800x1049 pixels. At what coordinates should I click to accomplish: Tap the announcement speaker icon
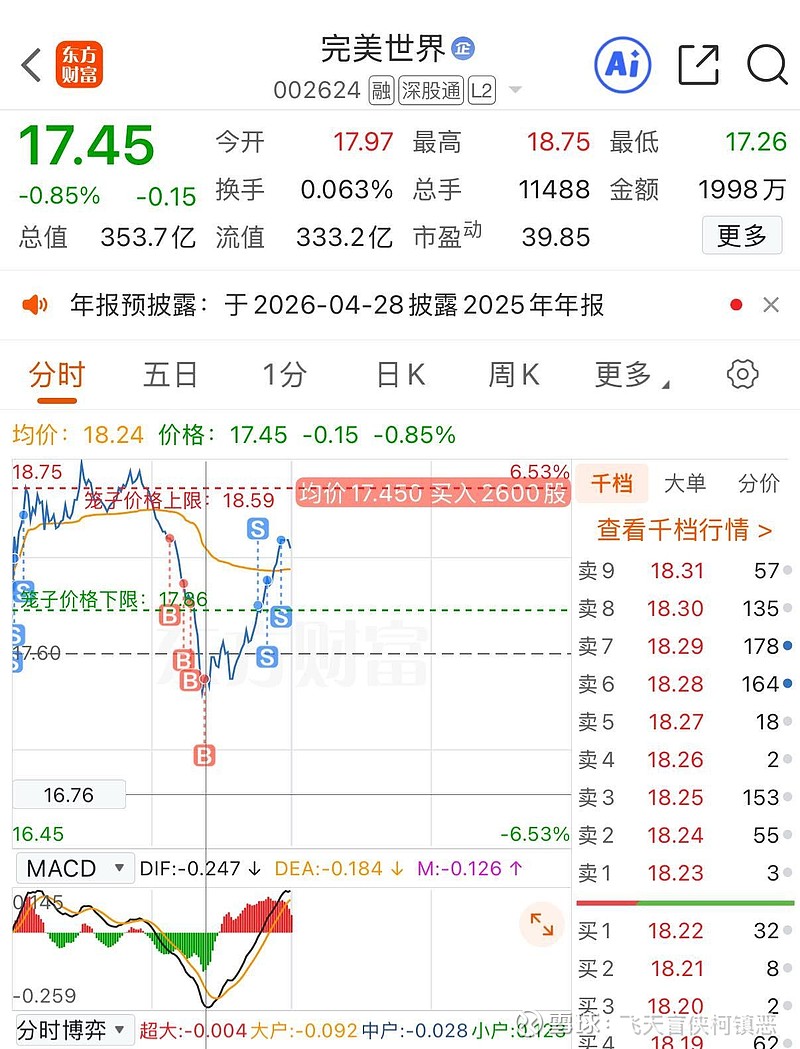[x=39, y=303]
